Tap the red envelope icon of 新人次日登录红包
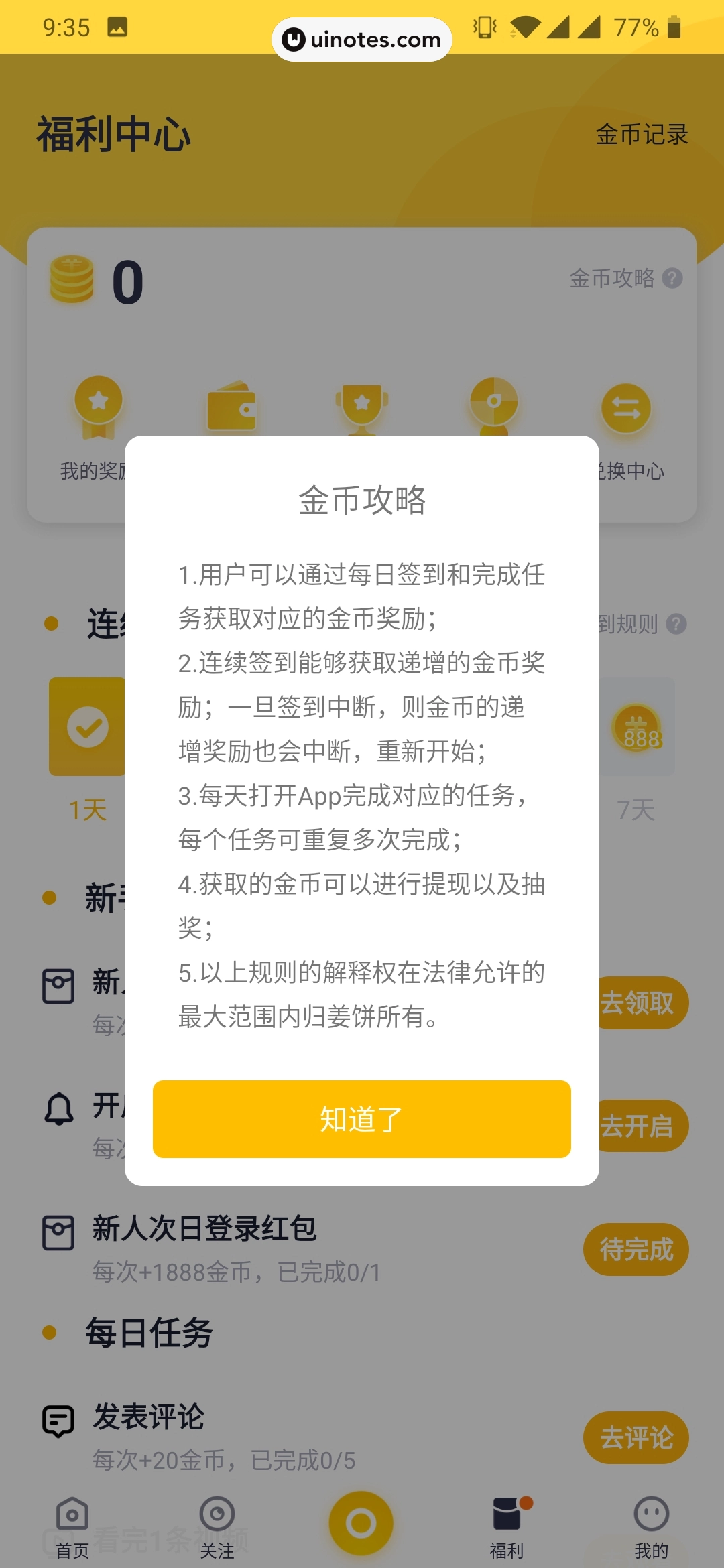Viewport: 724px width, 1568px height. pos(59,1232)
